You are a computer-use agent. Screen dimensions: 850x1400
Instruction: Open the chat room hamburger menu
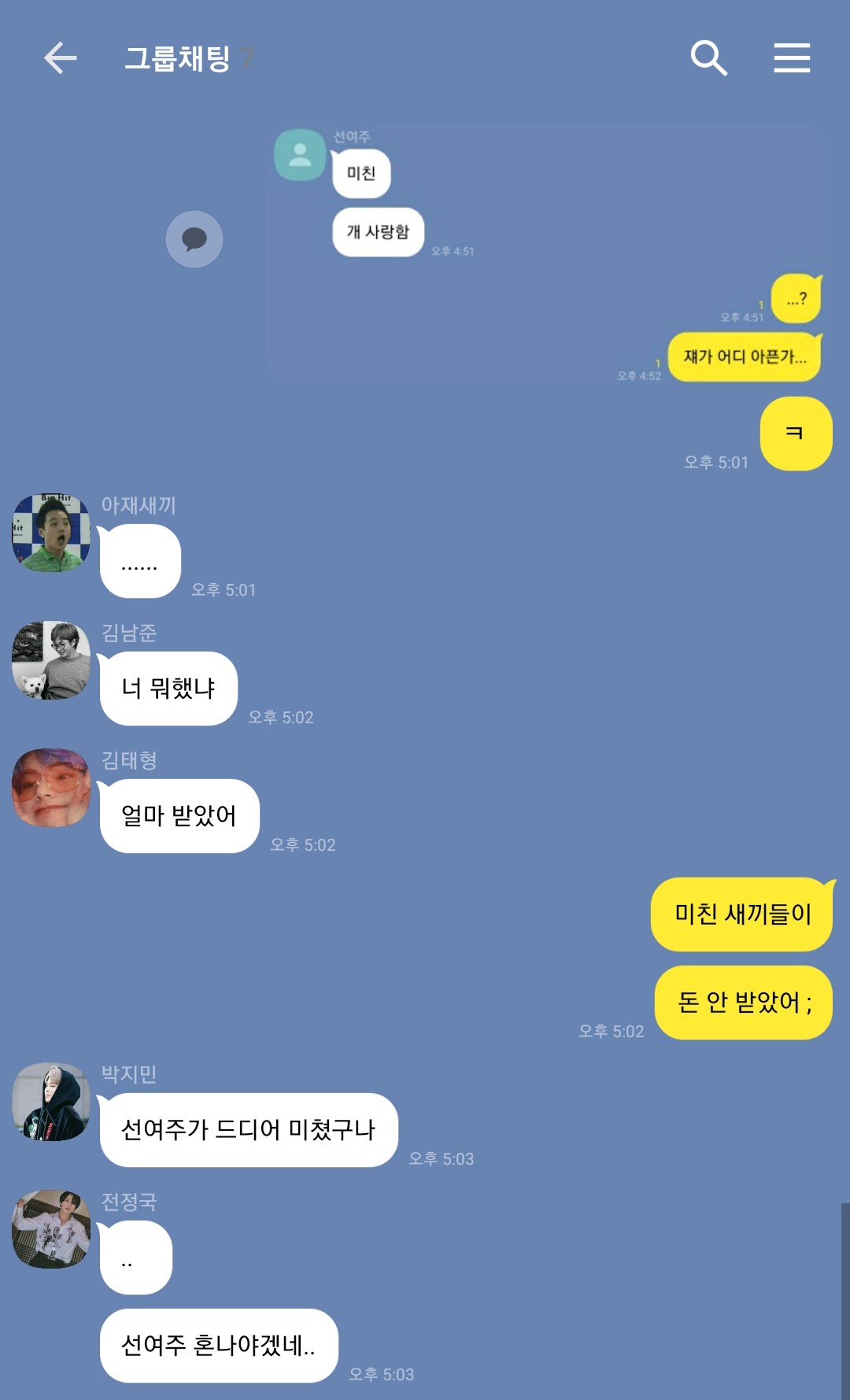[x=792, y=58]
